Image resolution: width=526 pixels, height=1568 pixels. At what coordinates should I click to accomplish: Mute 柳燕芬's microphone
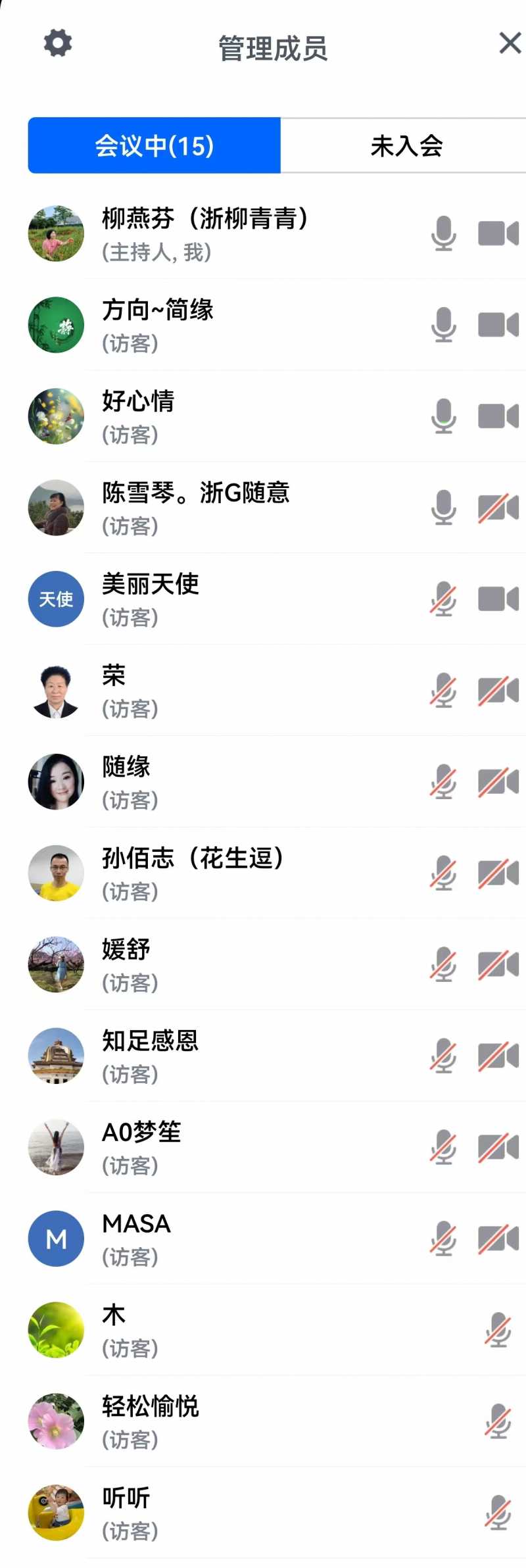click(444, 233)
